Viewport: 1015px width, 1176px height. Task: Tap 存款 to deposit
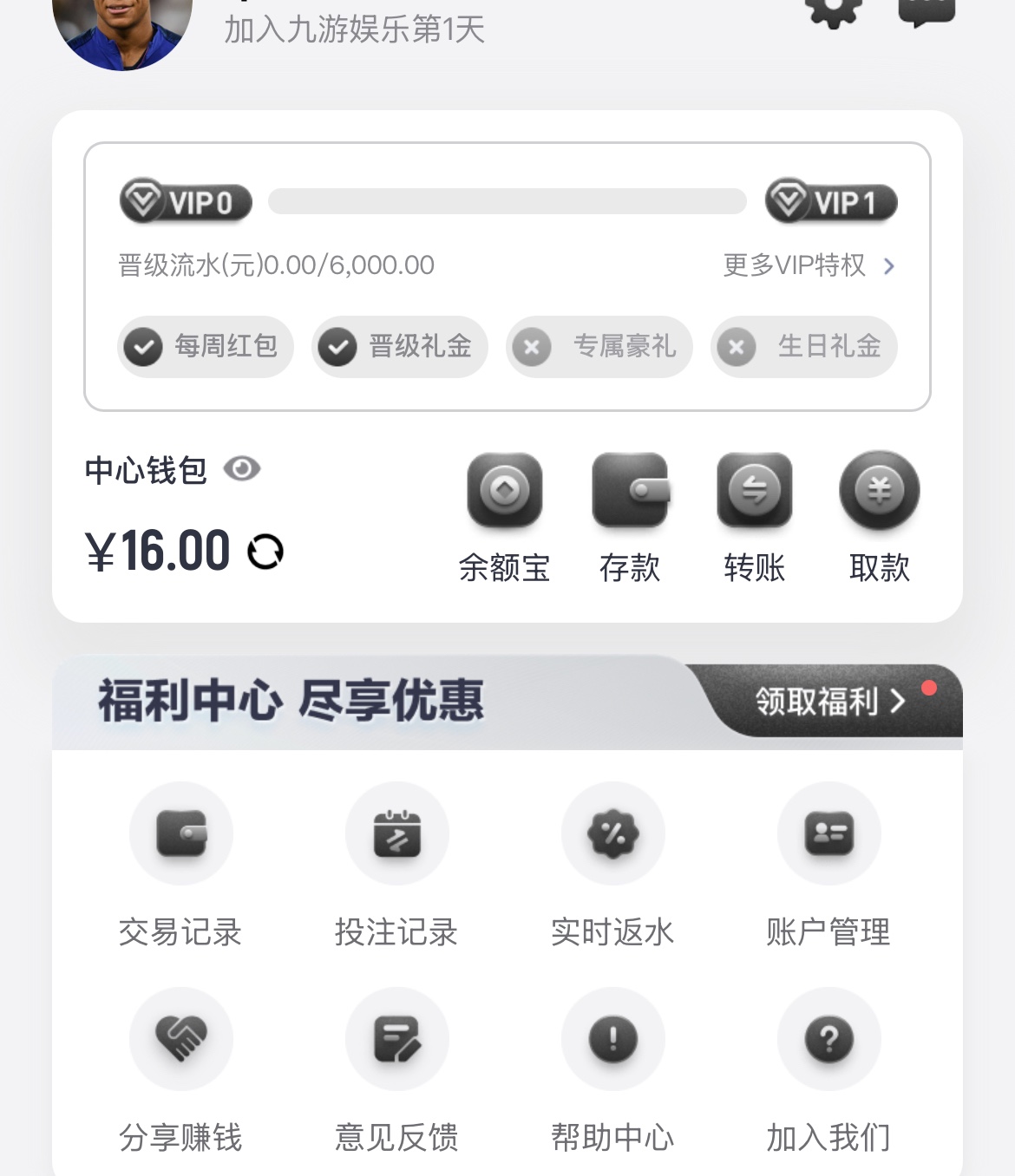tap(630, 492)
